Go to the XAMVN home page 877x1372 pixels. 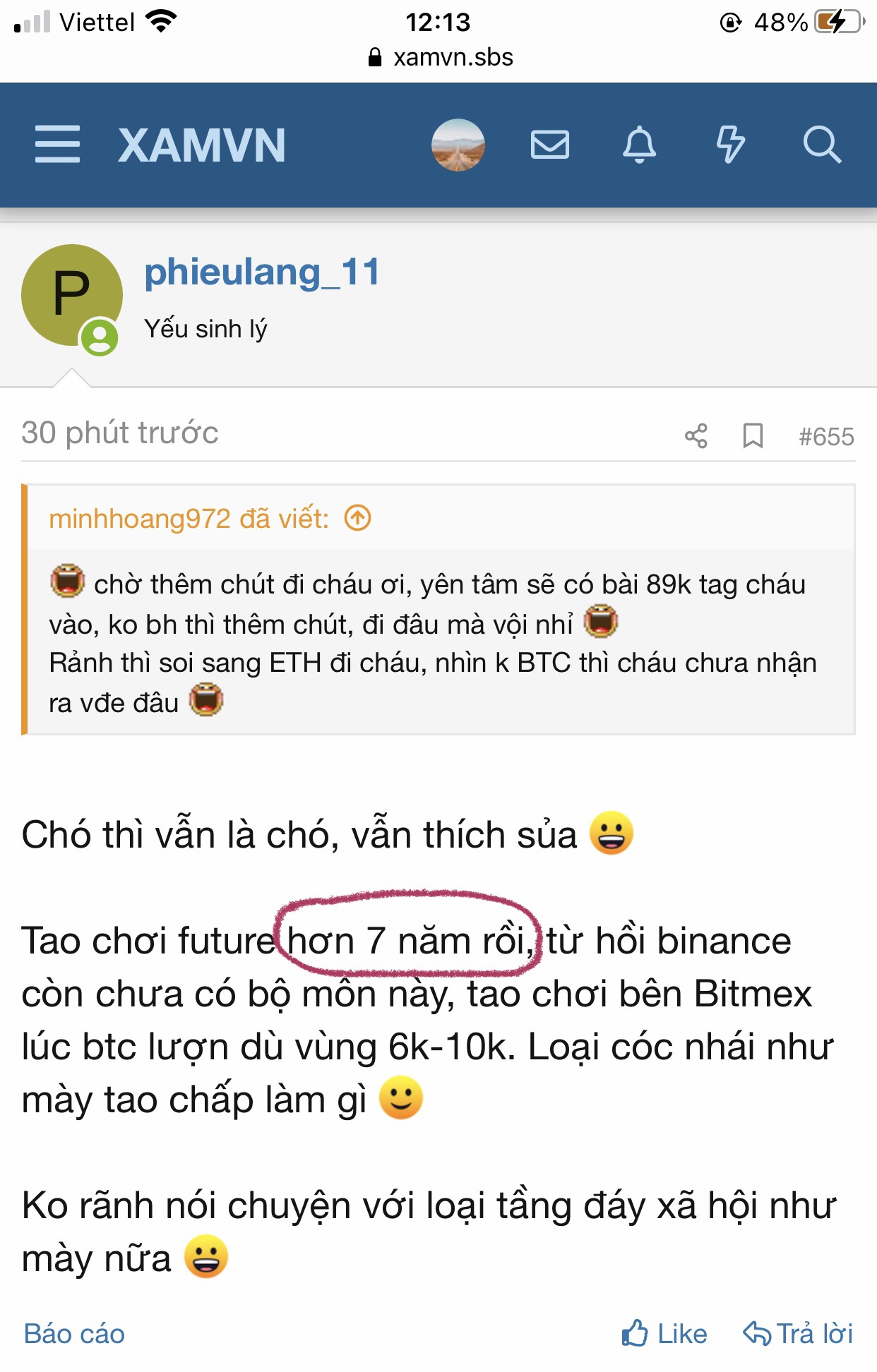coord(201,145)
